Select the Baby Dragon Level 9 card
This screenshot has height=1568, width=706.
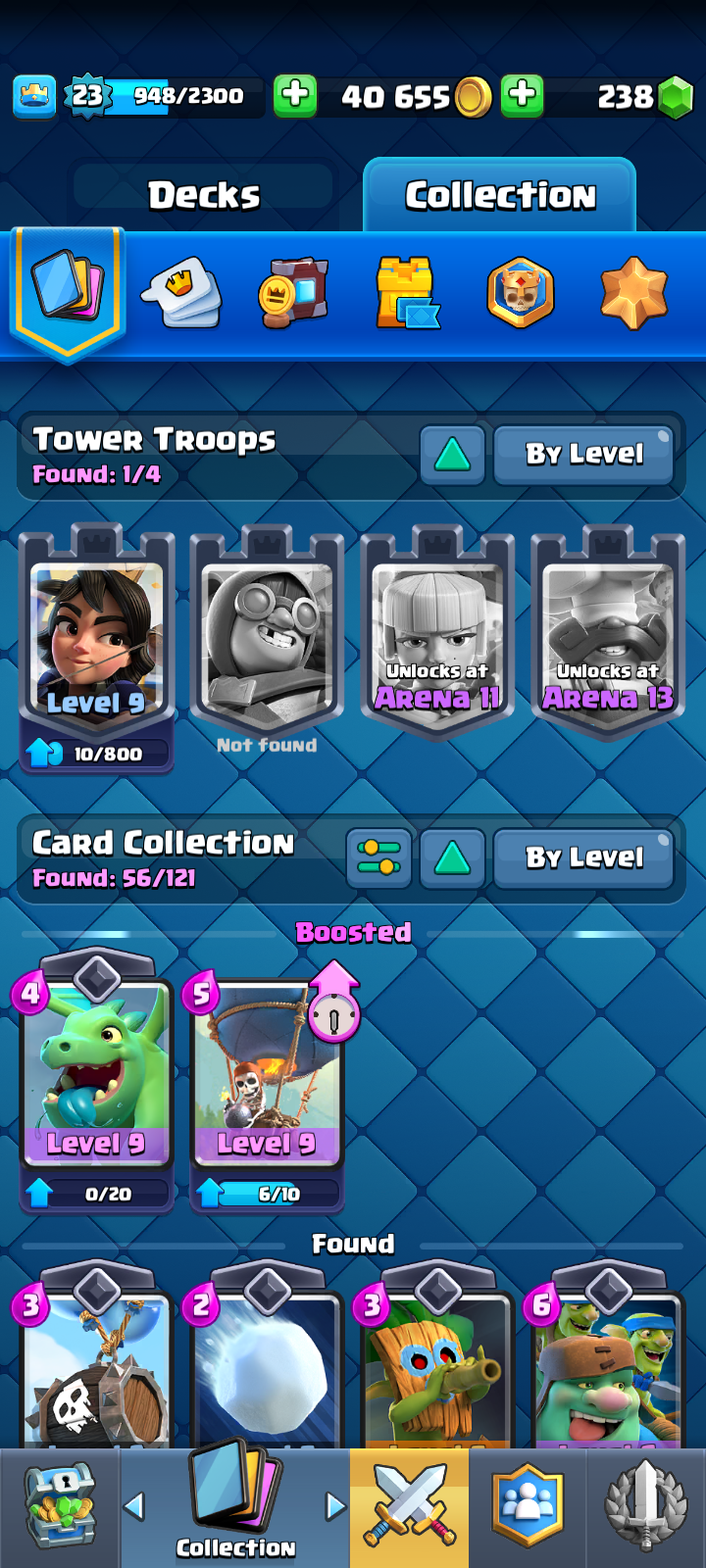click(96, 1078)
